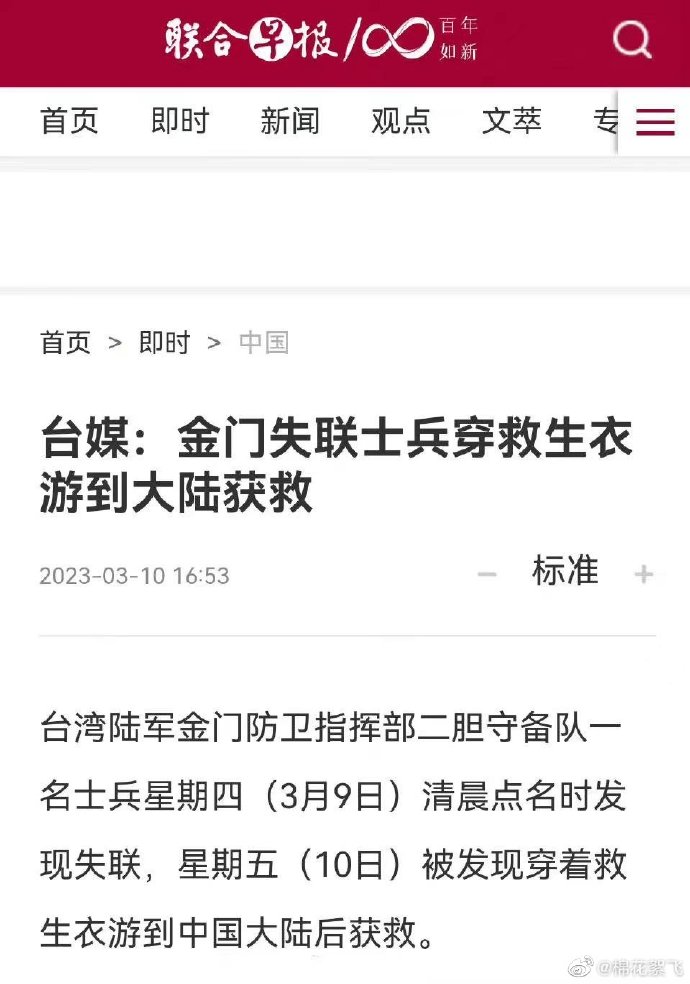The width and height of the screenshot is (690, 984).
Task: Increase font size with plus
Action: [x=644, y=574]
